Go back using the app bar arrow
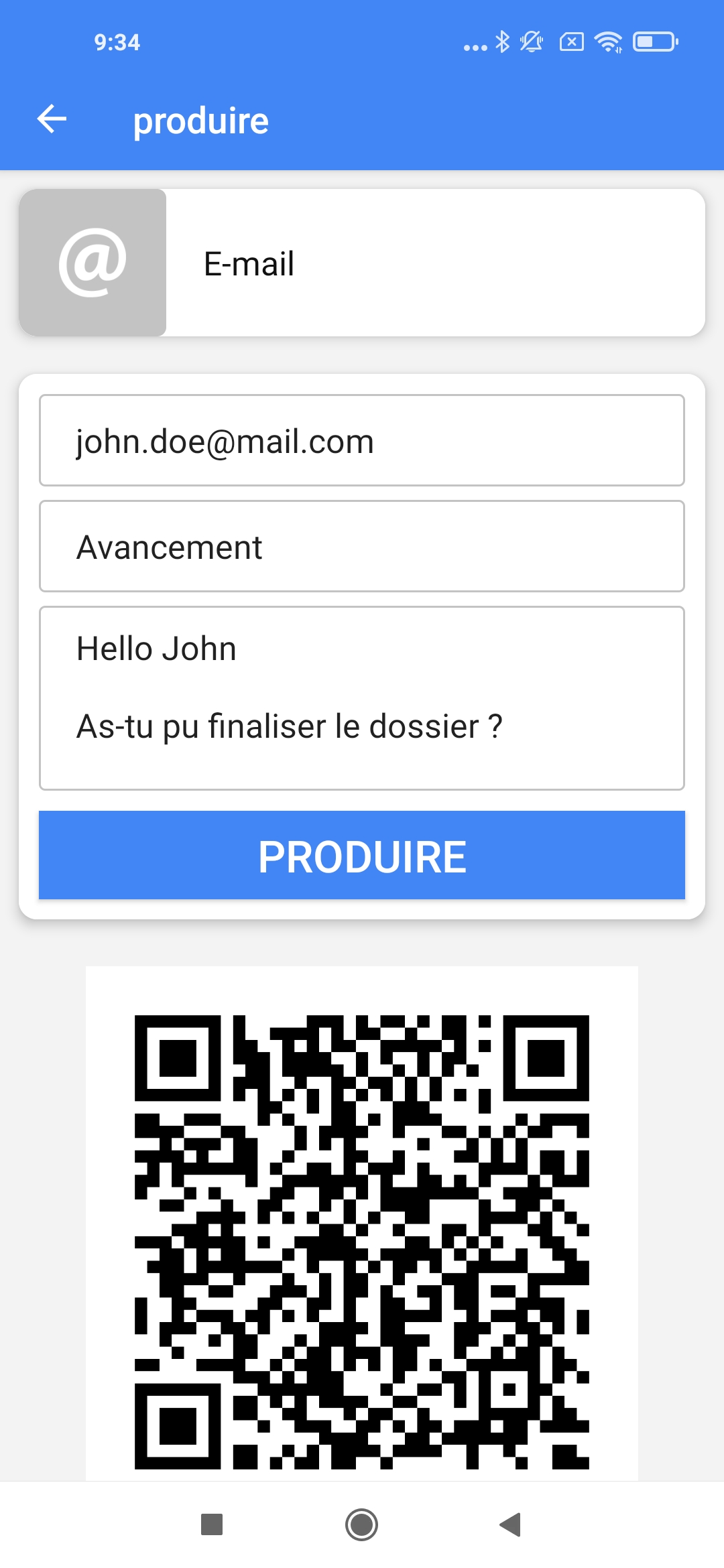 coord(52,120)
